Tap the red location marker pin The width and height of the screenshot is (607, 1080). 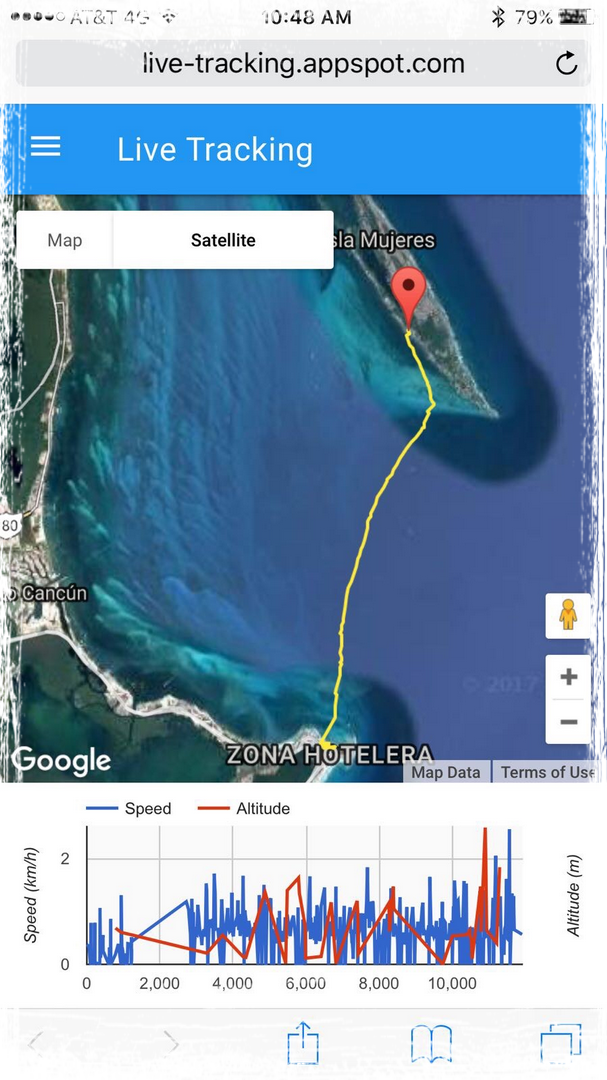point(408,291)
